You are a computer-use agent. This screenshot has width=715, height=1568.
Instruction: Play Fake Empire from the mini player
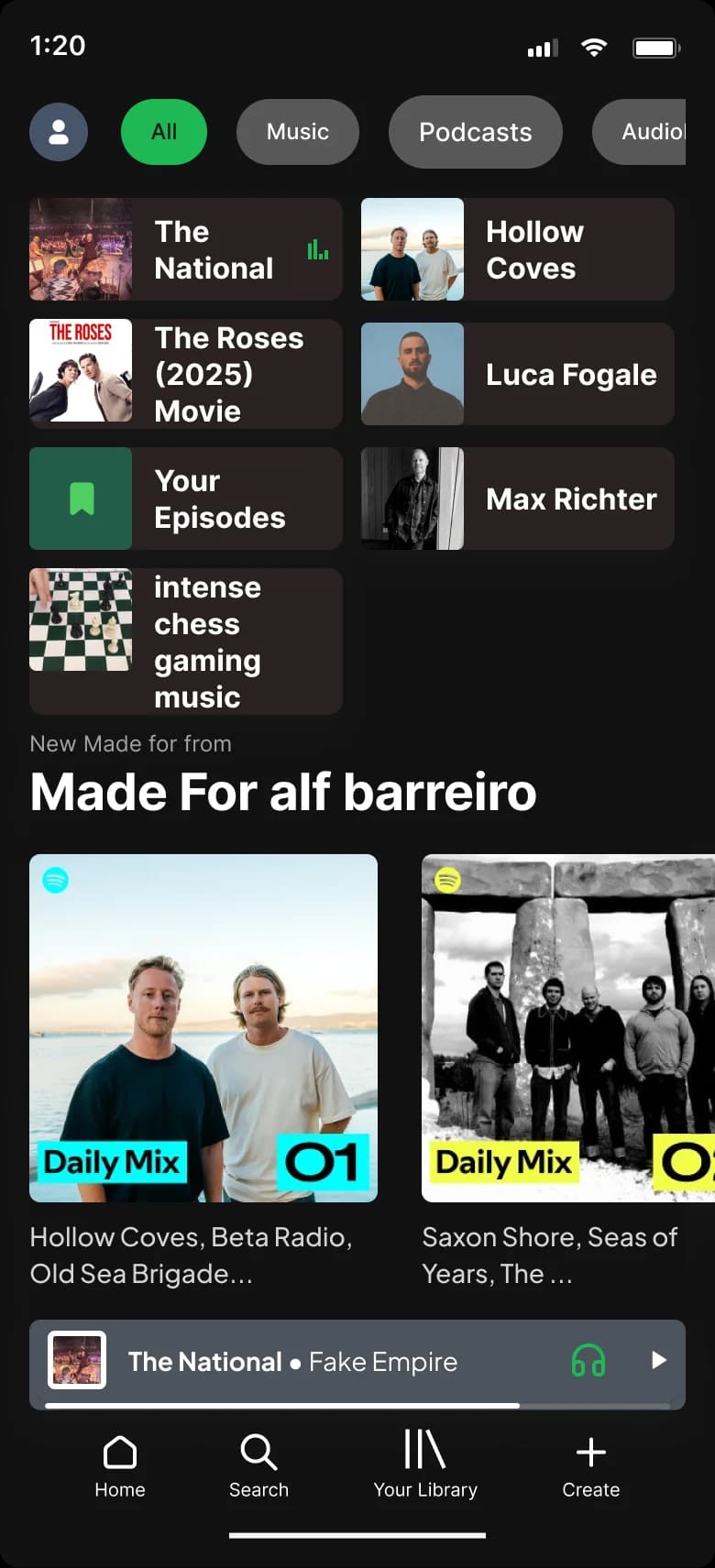(658, 1360)
